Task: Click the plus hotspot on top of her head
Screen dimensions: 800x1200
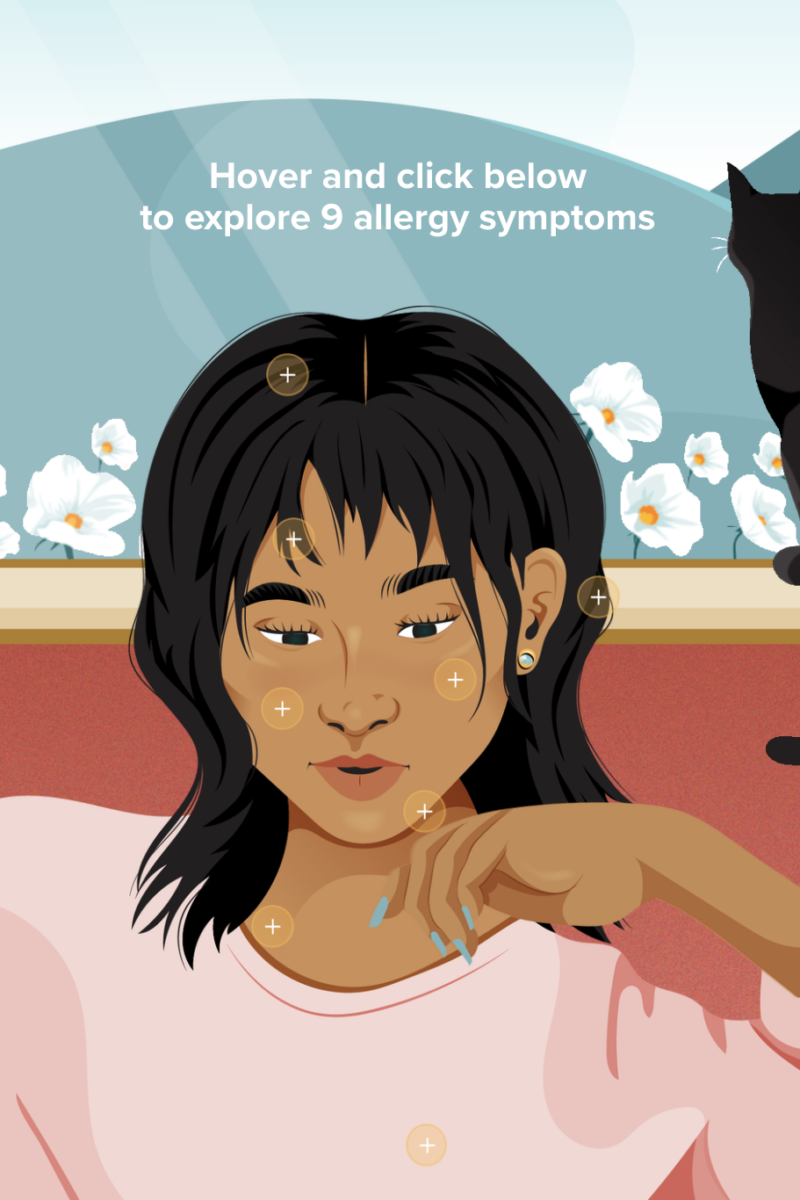Action: pos(288,376)
